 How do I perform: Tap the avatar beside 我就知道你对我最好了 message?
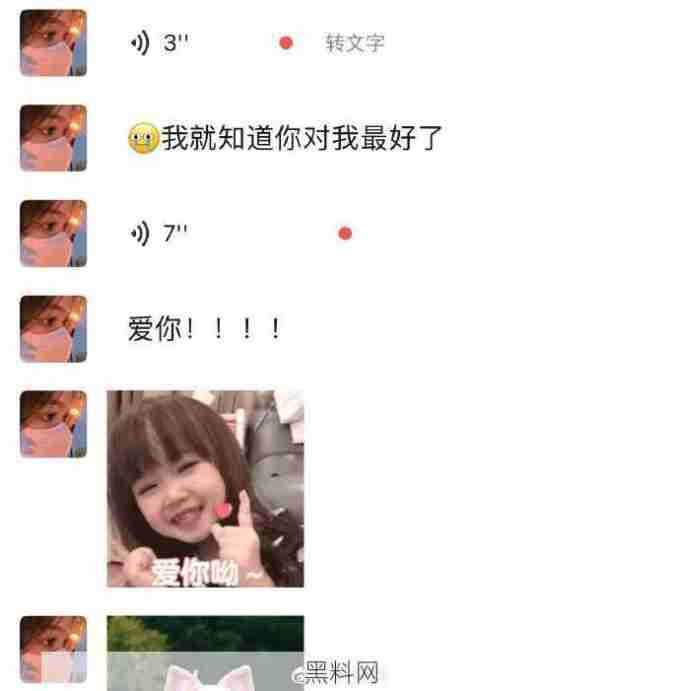(53, 138)
